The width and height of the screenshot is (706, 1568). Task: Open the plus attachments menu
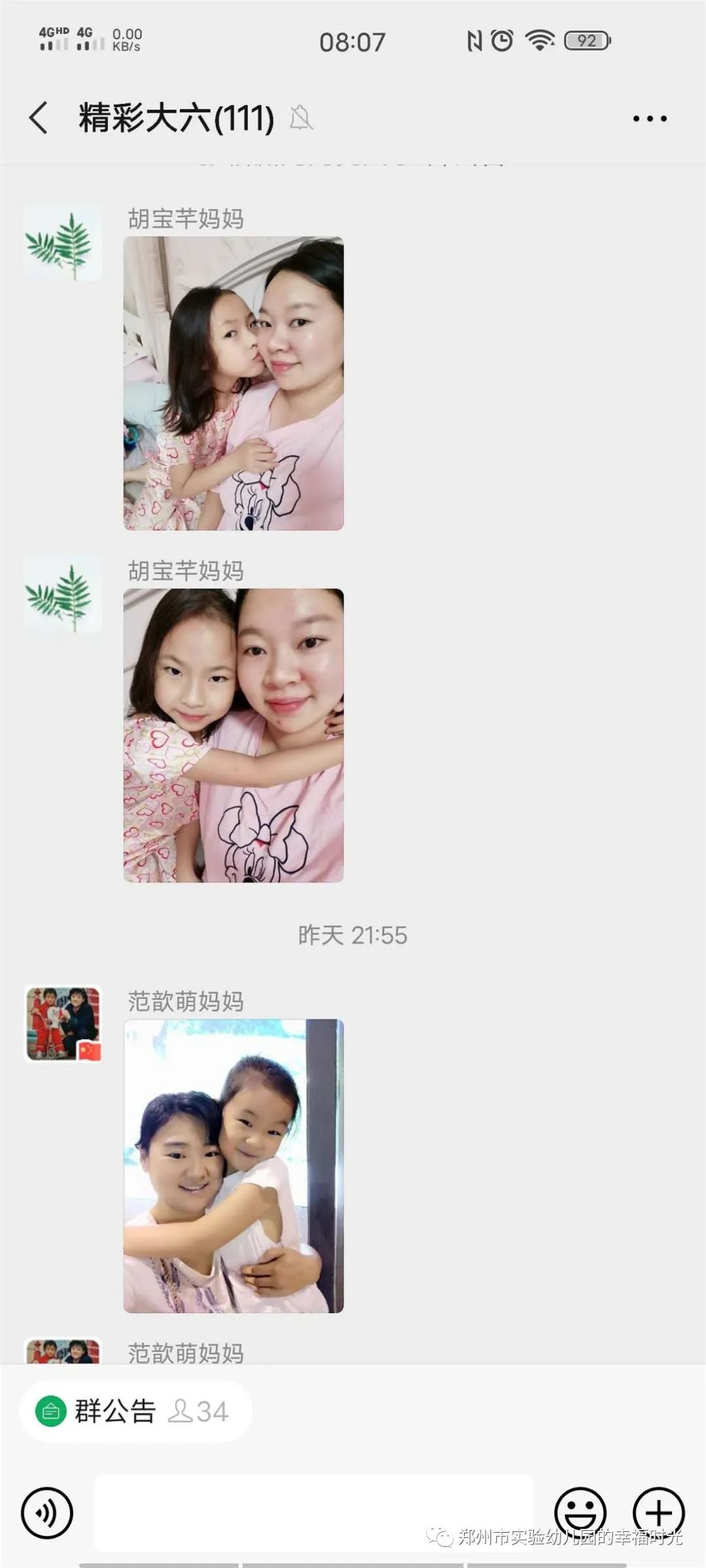(x=659, y=1513)
